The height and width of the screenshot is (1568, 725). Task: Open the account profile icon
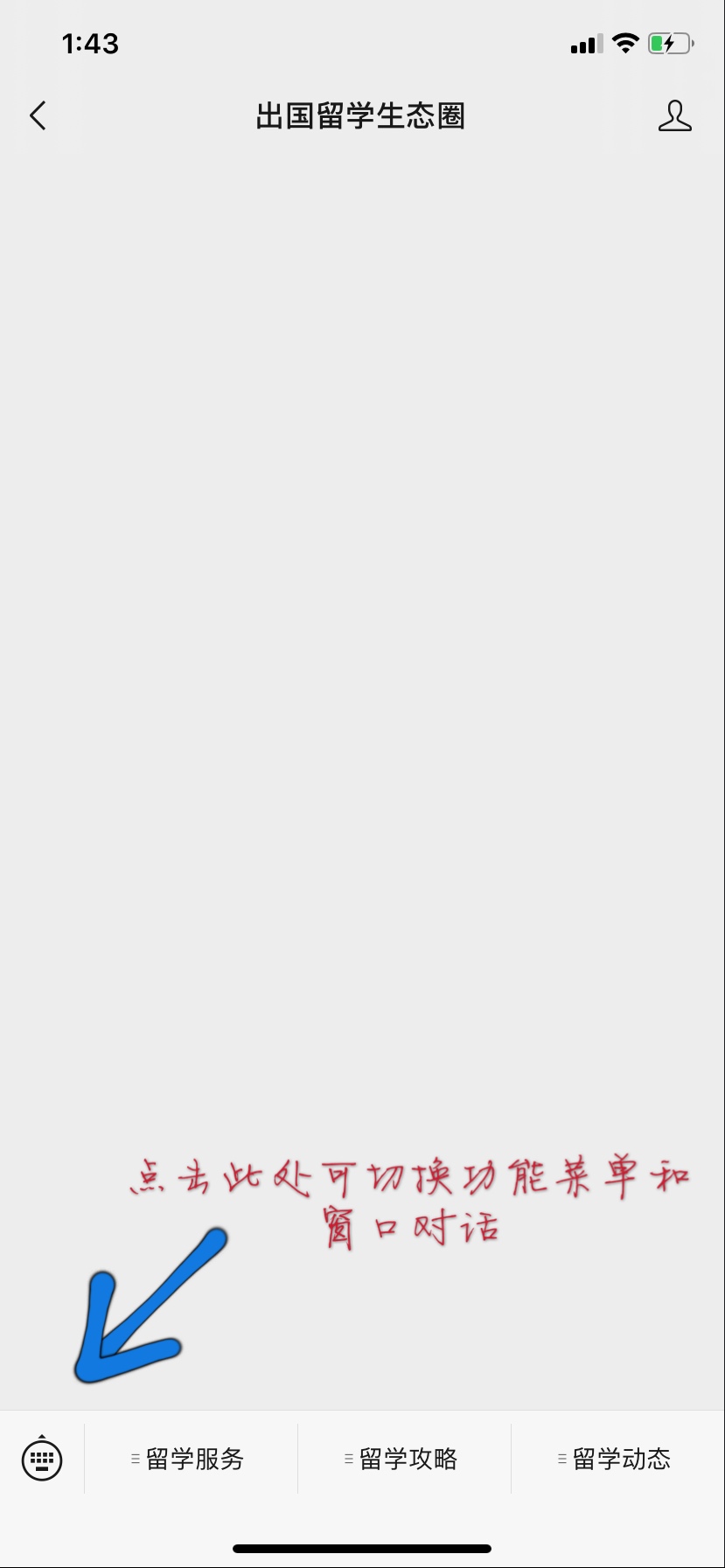pyautogui.click(x=674, y=115)
